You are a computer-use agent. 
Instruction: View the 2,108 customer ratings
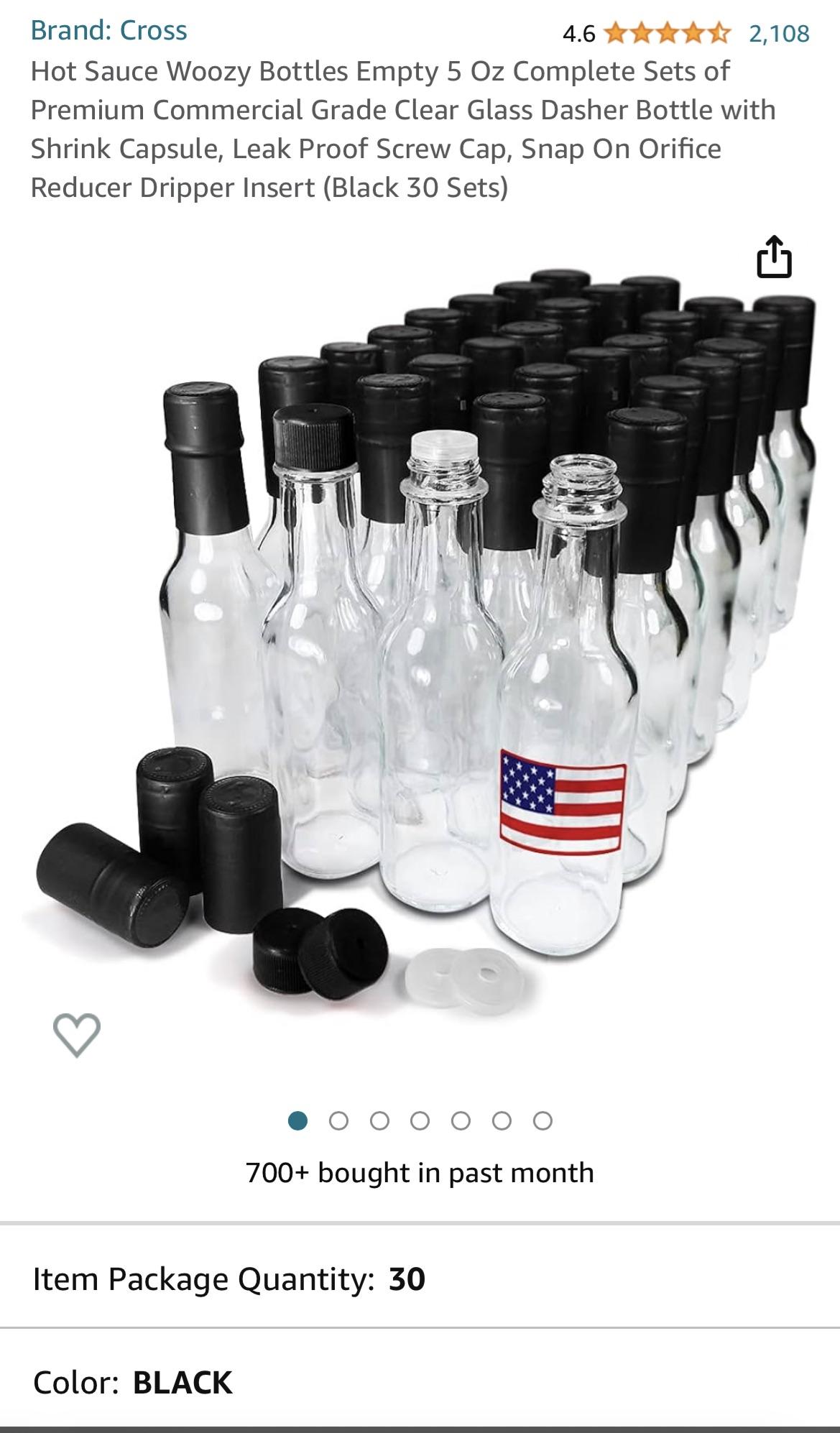(x=779, y=33)
